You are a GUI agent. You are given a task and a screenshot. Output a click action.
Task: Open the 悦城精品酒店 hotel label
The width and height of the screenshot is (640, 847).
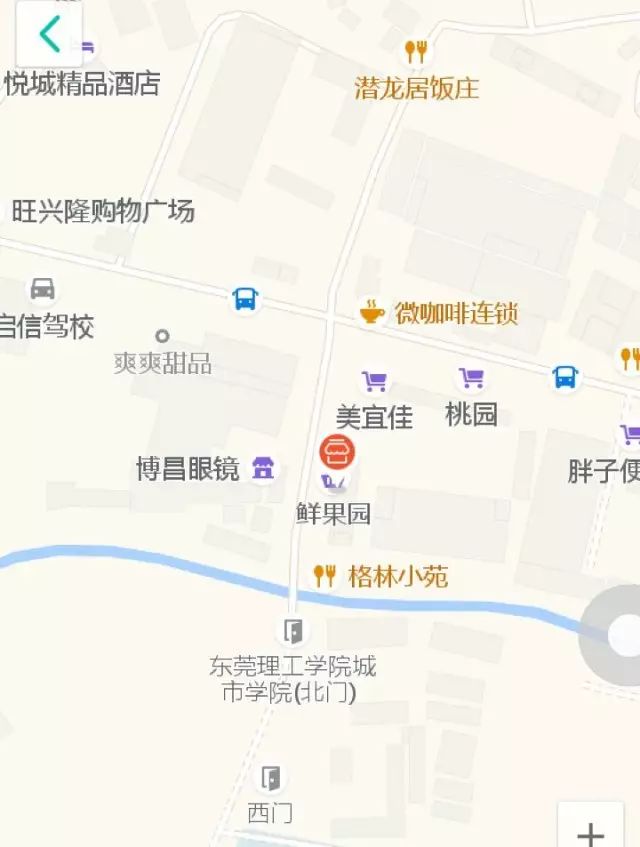[82, 84]
